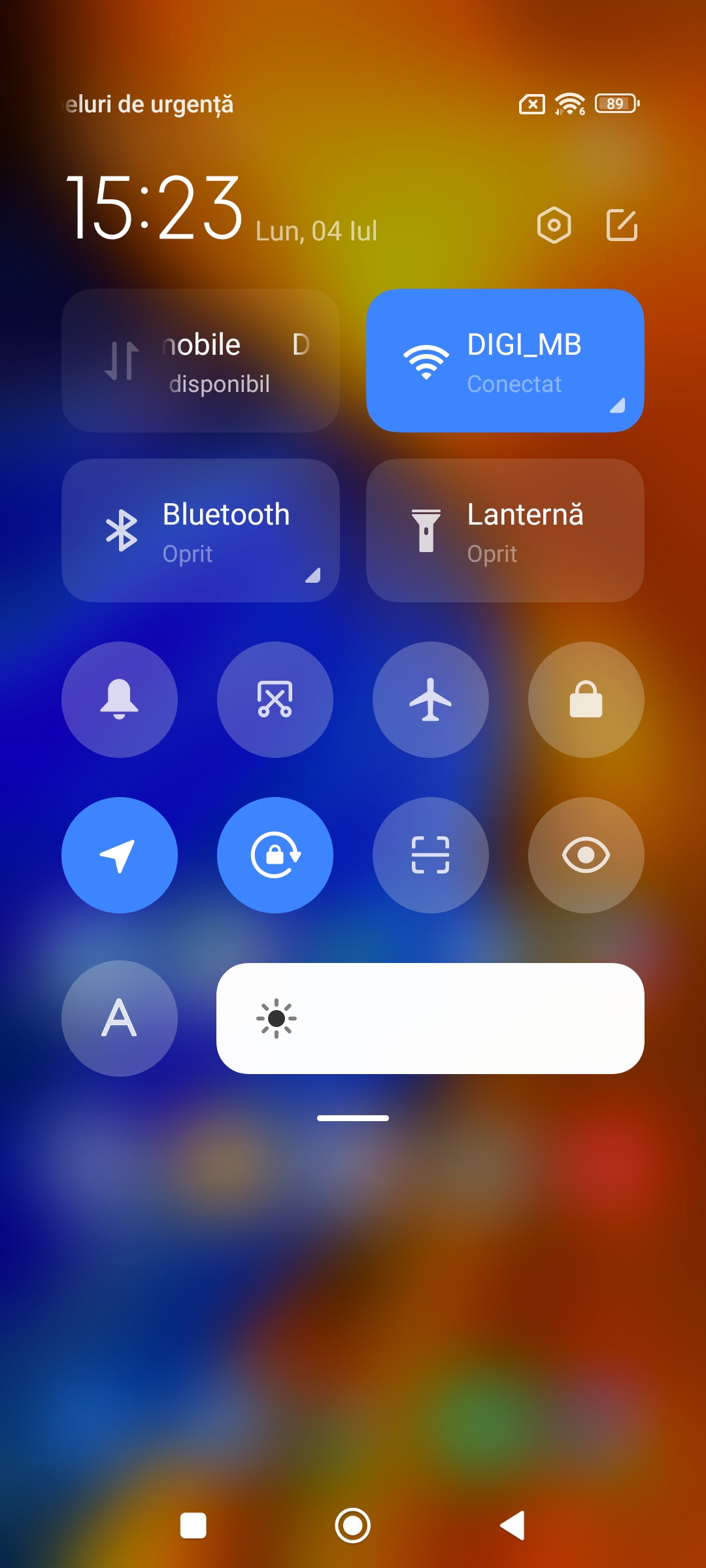Turn on Bluetooth
Image resolution: width=706 pixels, height=1568 pixels.
click(201, 531)
